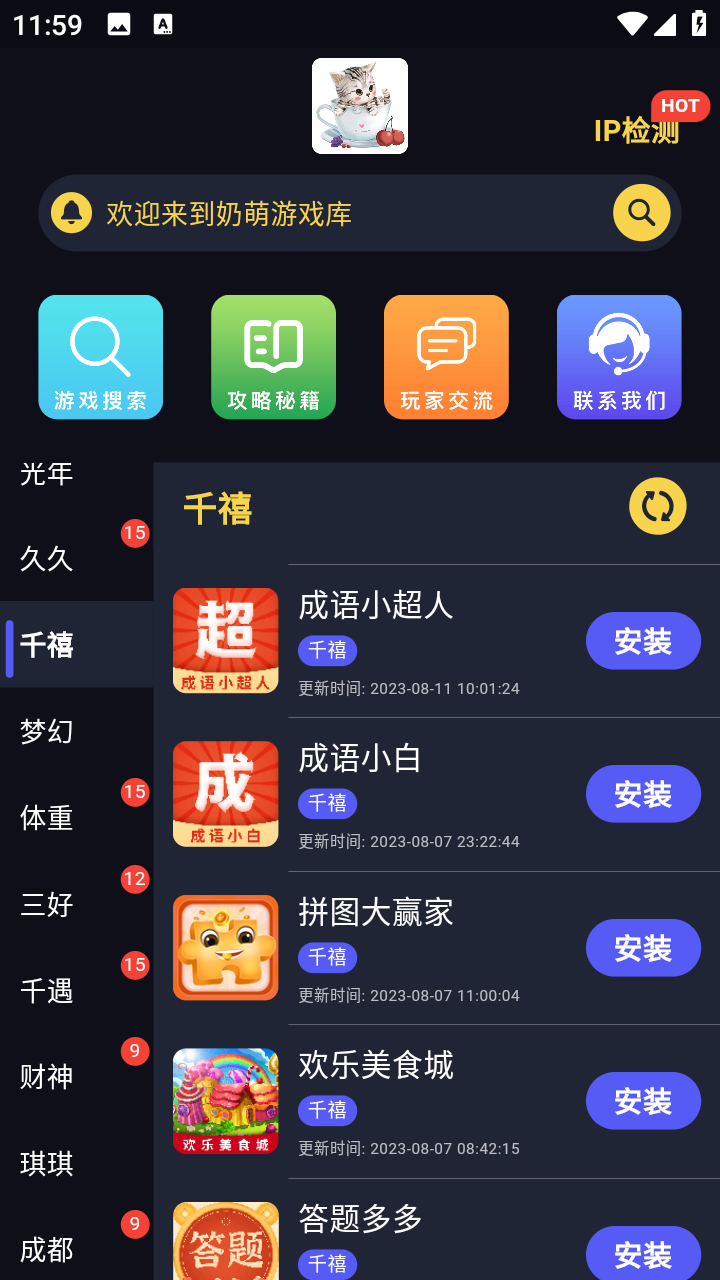Viewport: 720px width, 1280px height.
Task: Open 玩家交流 chat section
Action: click(446, 357)
